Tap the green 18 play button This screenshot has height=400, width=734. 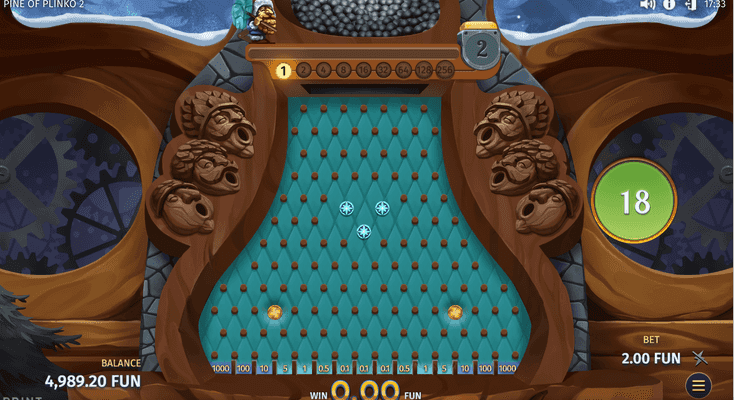click(x=635, y=202)
